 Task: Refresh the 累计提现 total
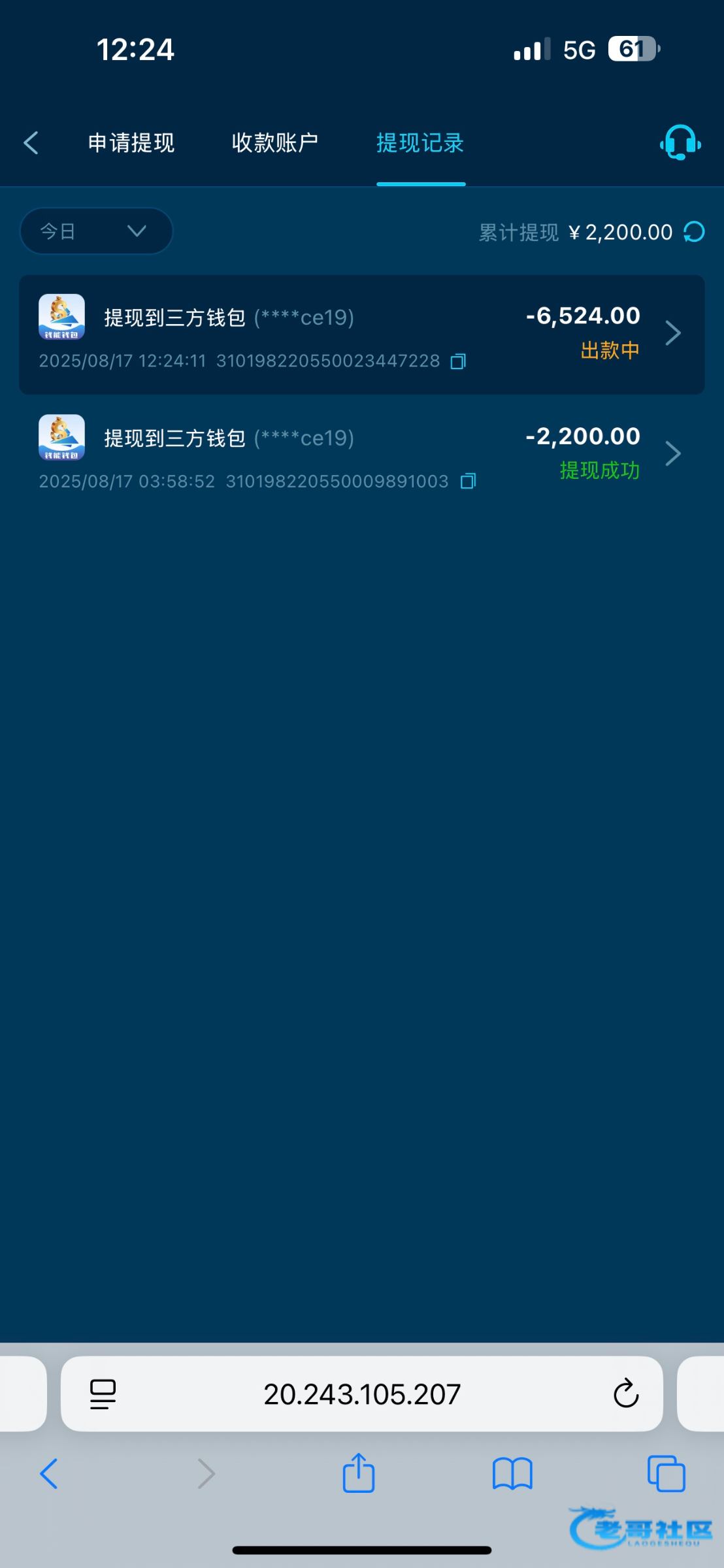[694, 232]
